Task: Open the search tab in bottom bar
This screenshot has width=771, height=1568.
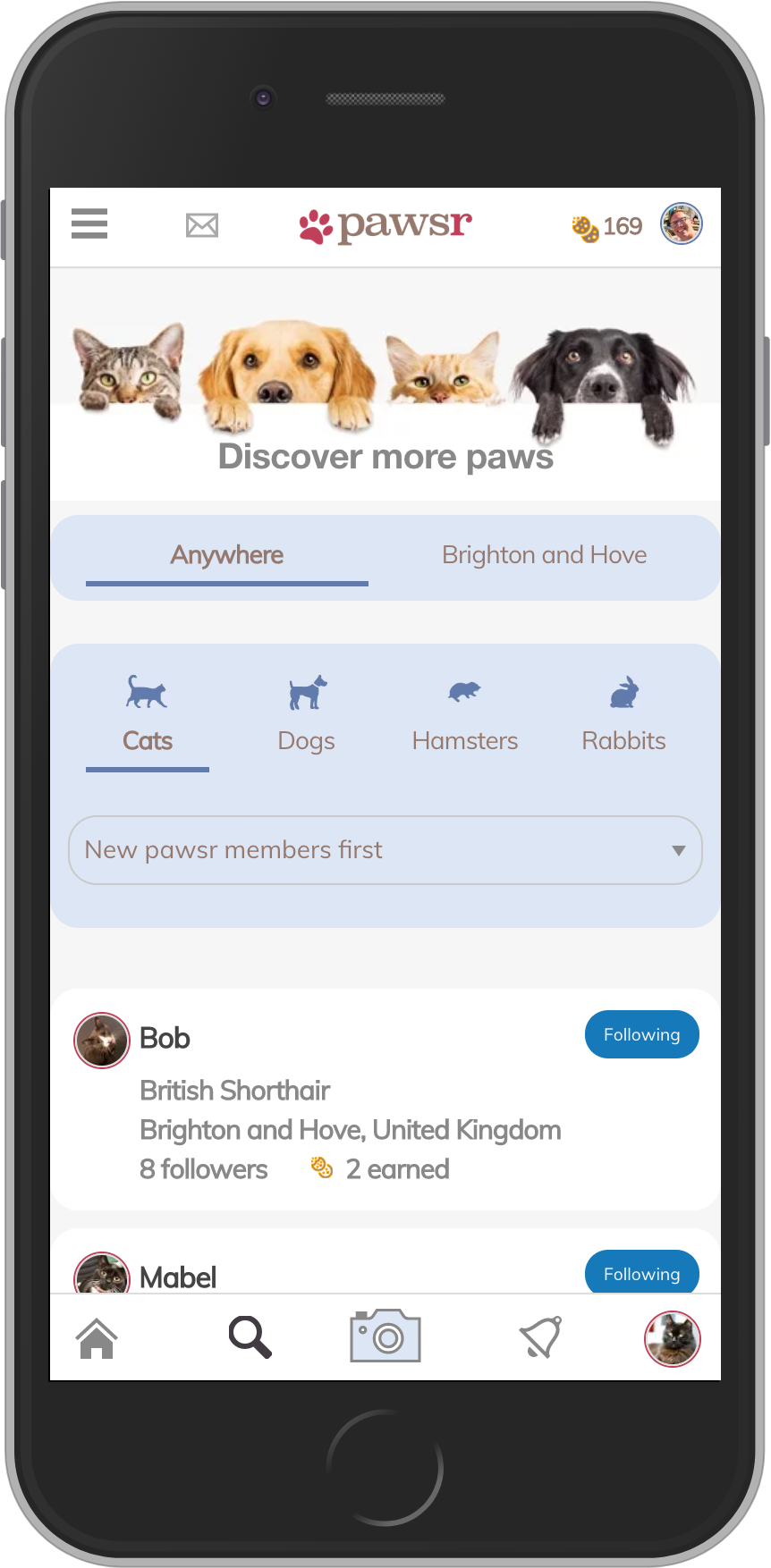Action: pos(250,1337)
